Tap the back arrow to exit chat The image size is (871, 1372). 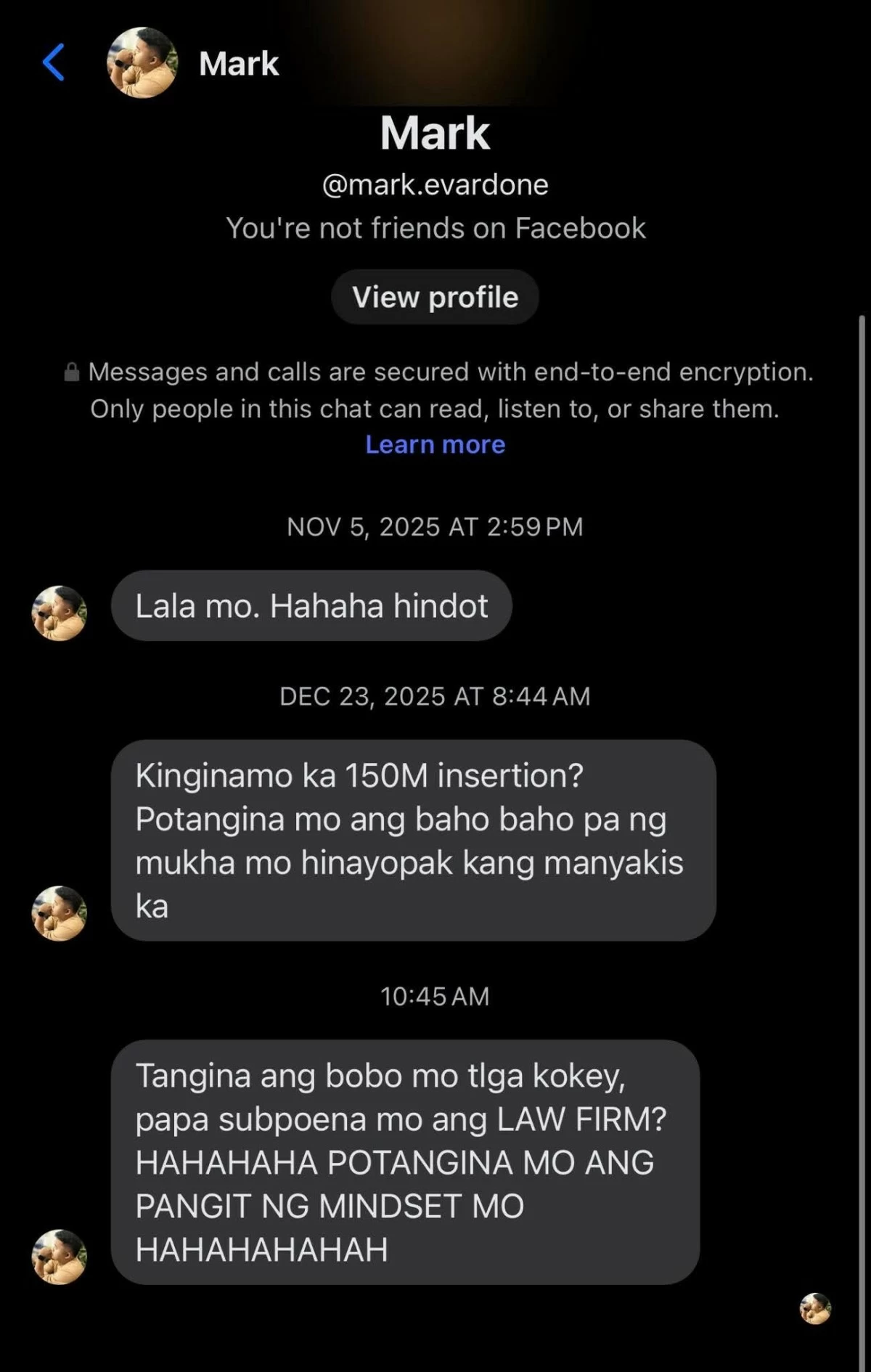(52, 64)
